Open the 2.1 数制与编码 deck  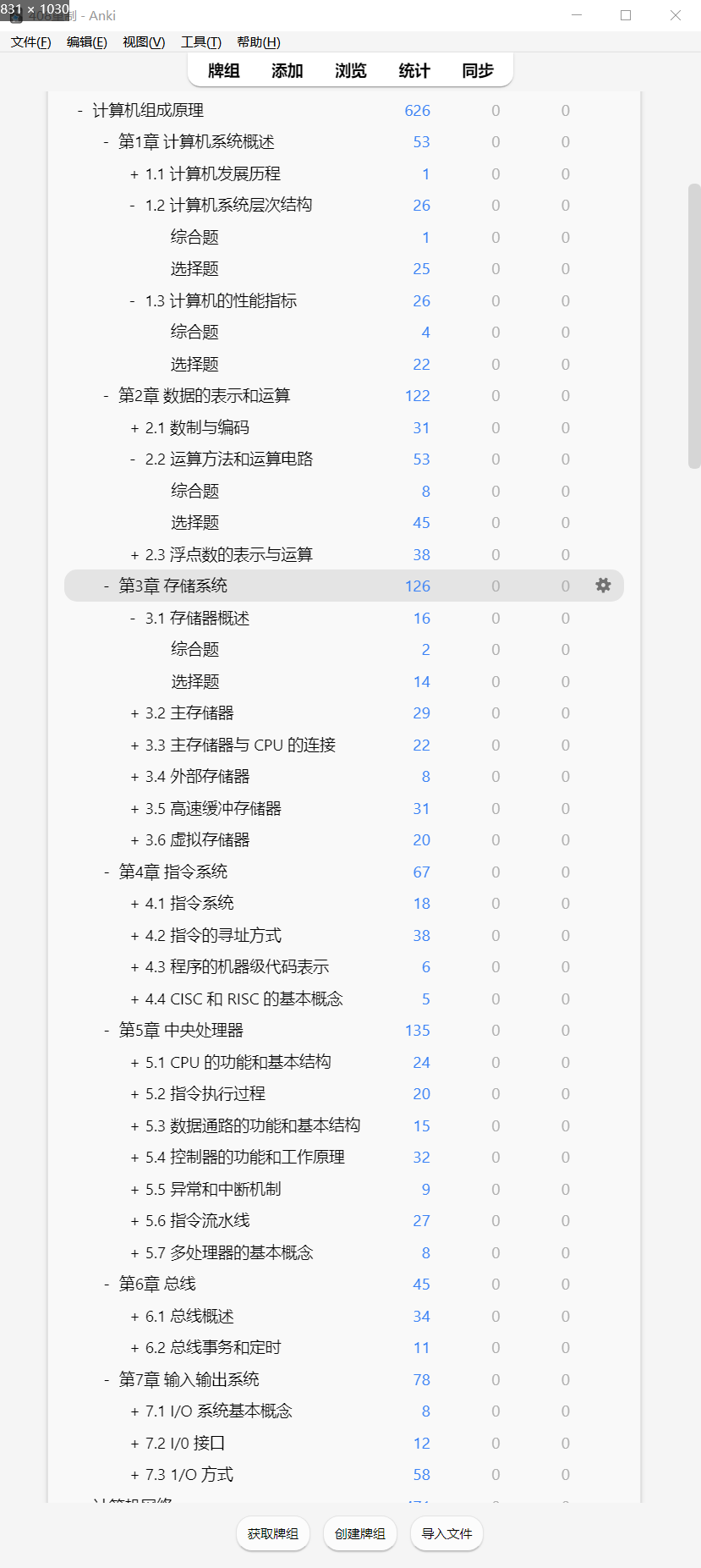[x=197, y=427]
